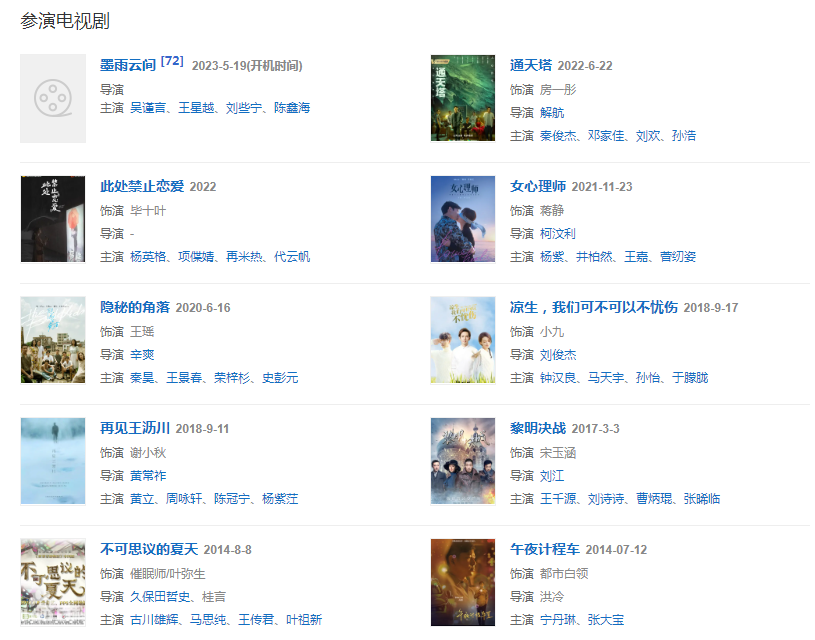The height and width of the screenshot is (640, 815).
Task: Open director 解航's page
Action: pyautogui.click(x=551, y=112)
